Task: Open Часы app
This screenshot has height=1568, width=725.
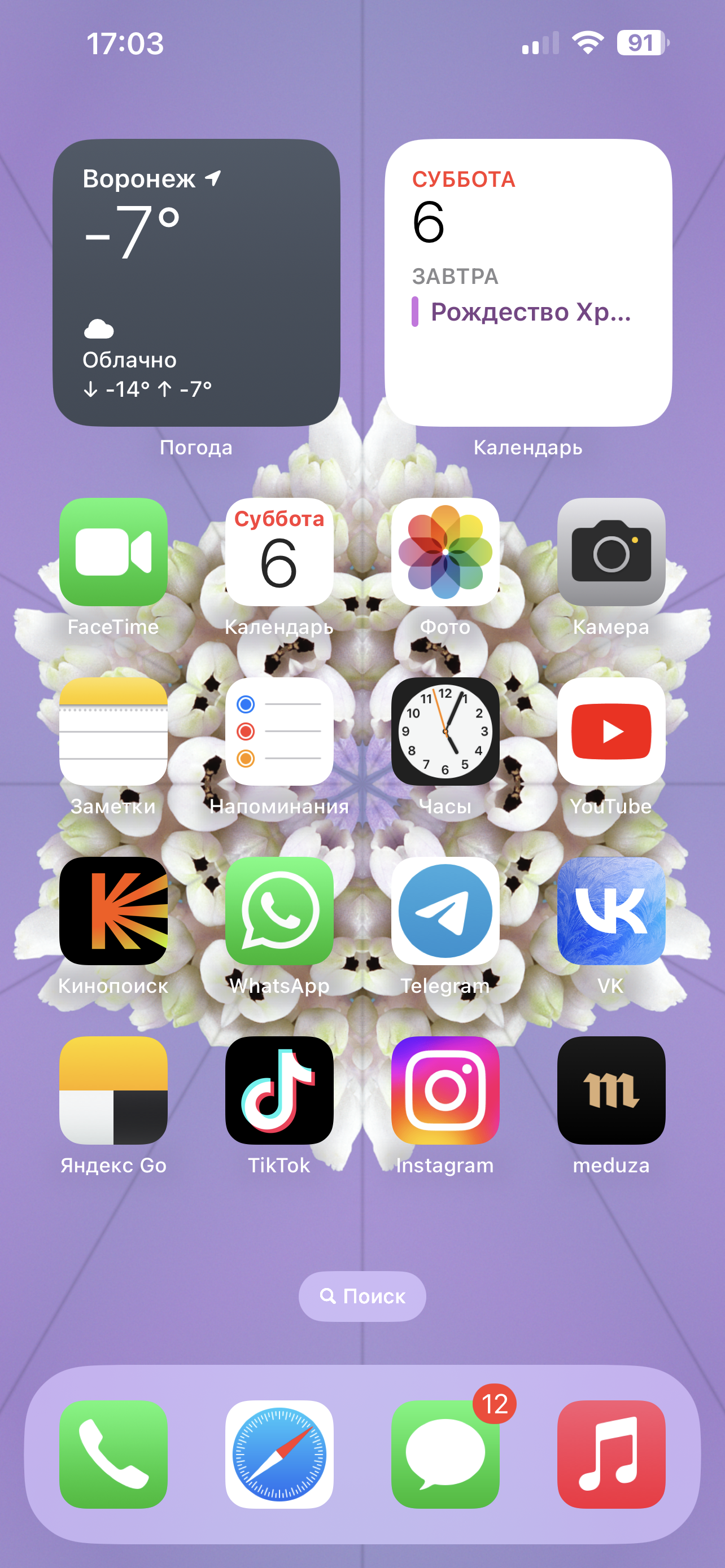Action: pos(445,731)
